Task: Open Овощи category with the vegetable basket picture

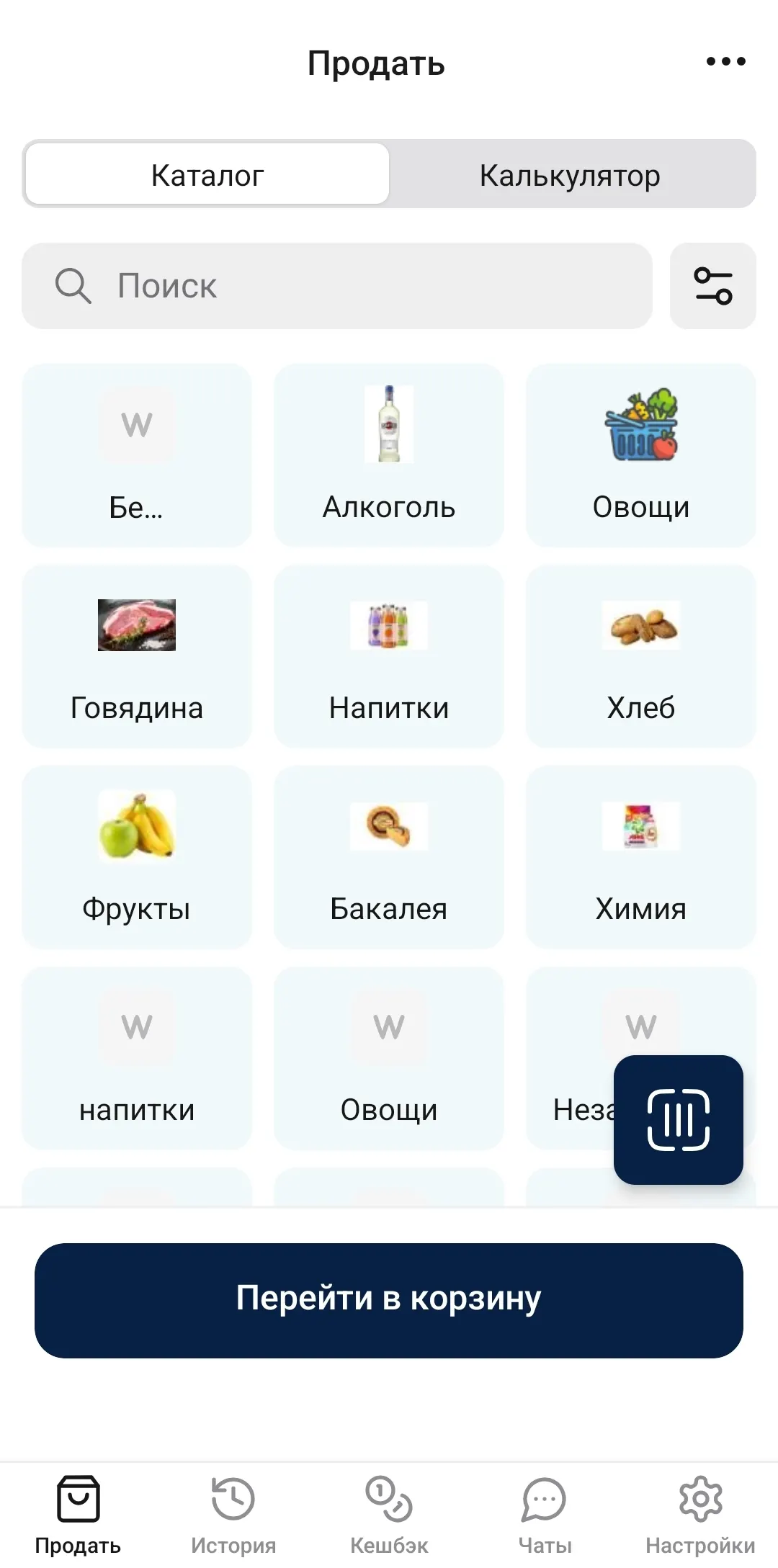Action: [x=640, y=455]
